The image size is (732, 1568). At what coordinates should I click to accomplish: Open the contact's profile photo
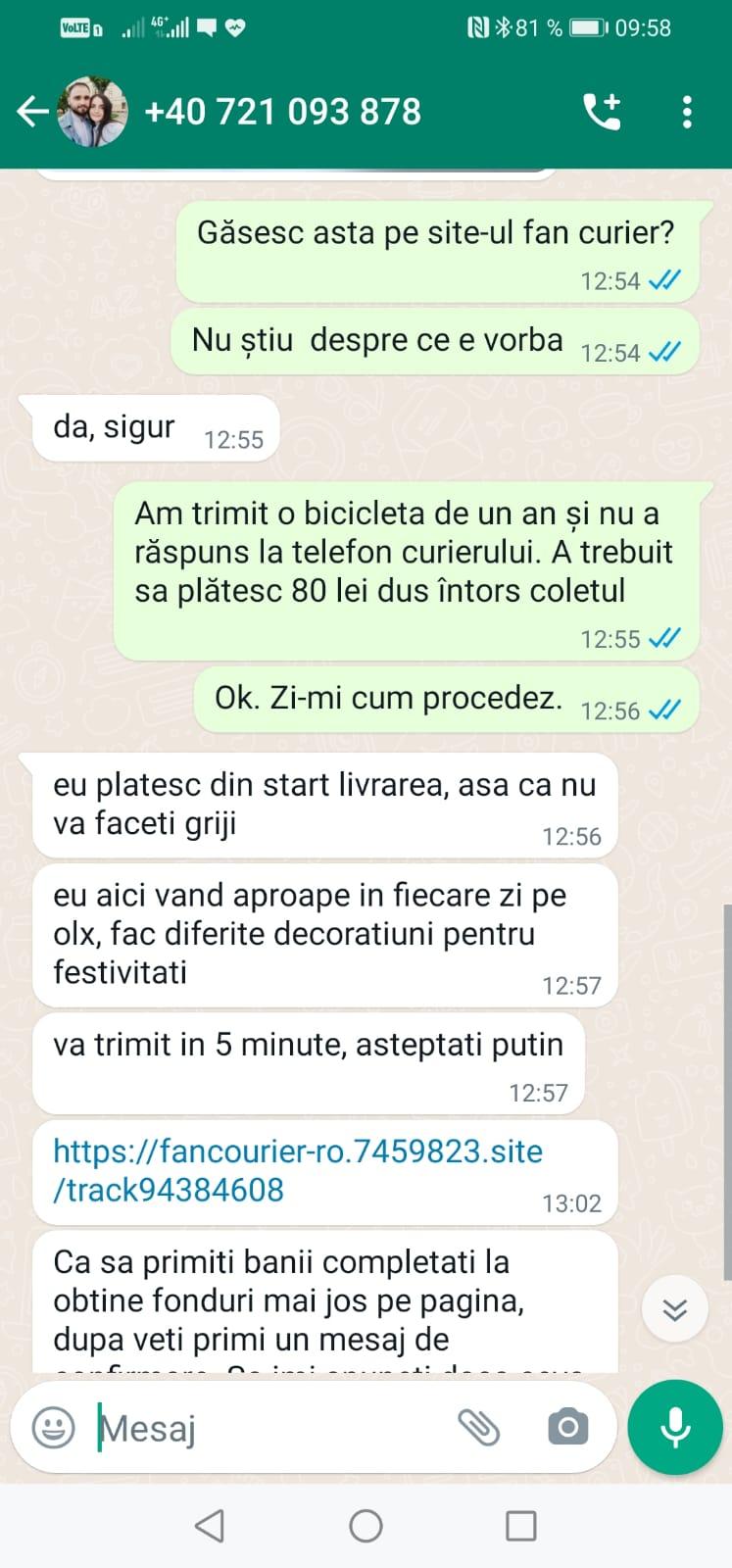93,112
